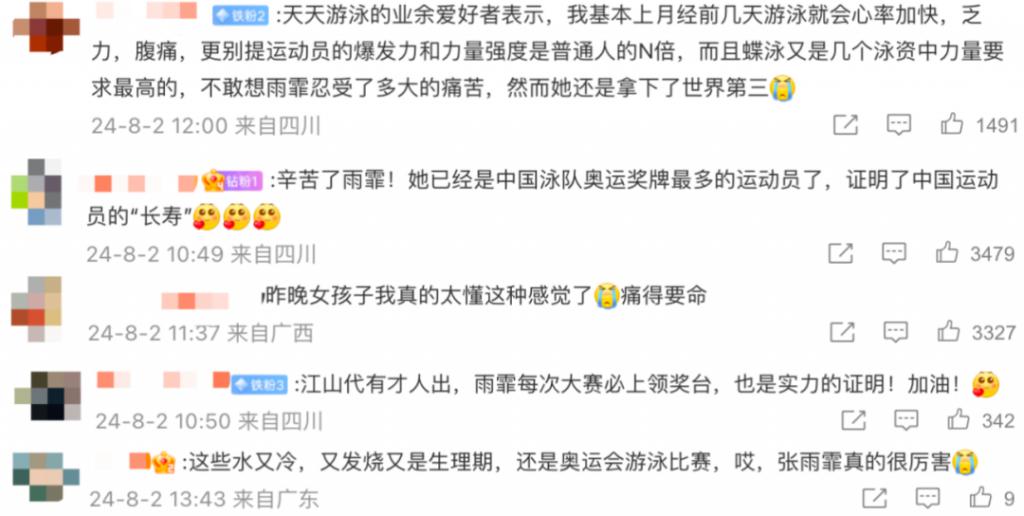The image size is (1024, 516).
Task: Like the comment with 1491 likes
Action: 951,125
